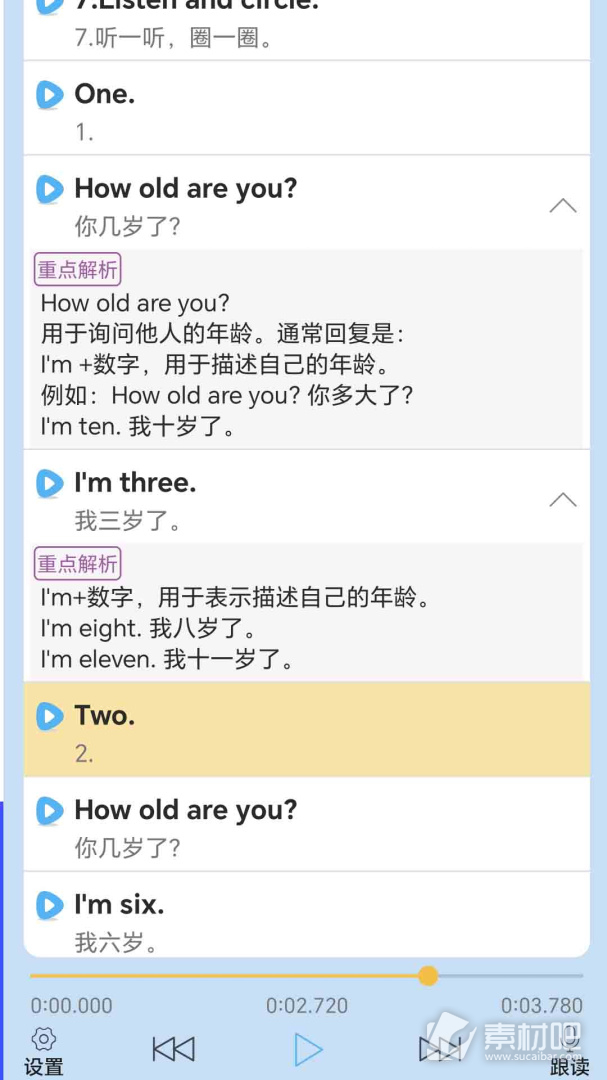Play the first "How old are you?" sentence
The image size is (607, 1080).
pyautogui.click(x=50, y=189)
